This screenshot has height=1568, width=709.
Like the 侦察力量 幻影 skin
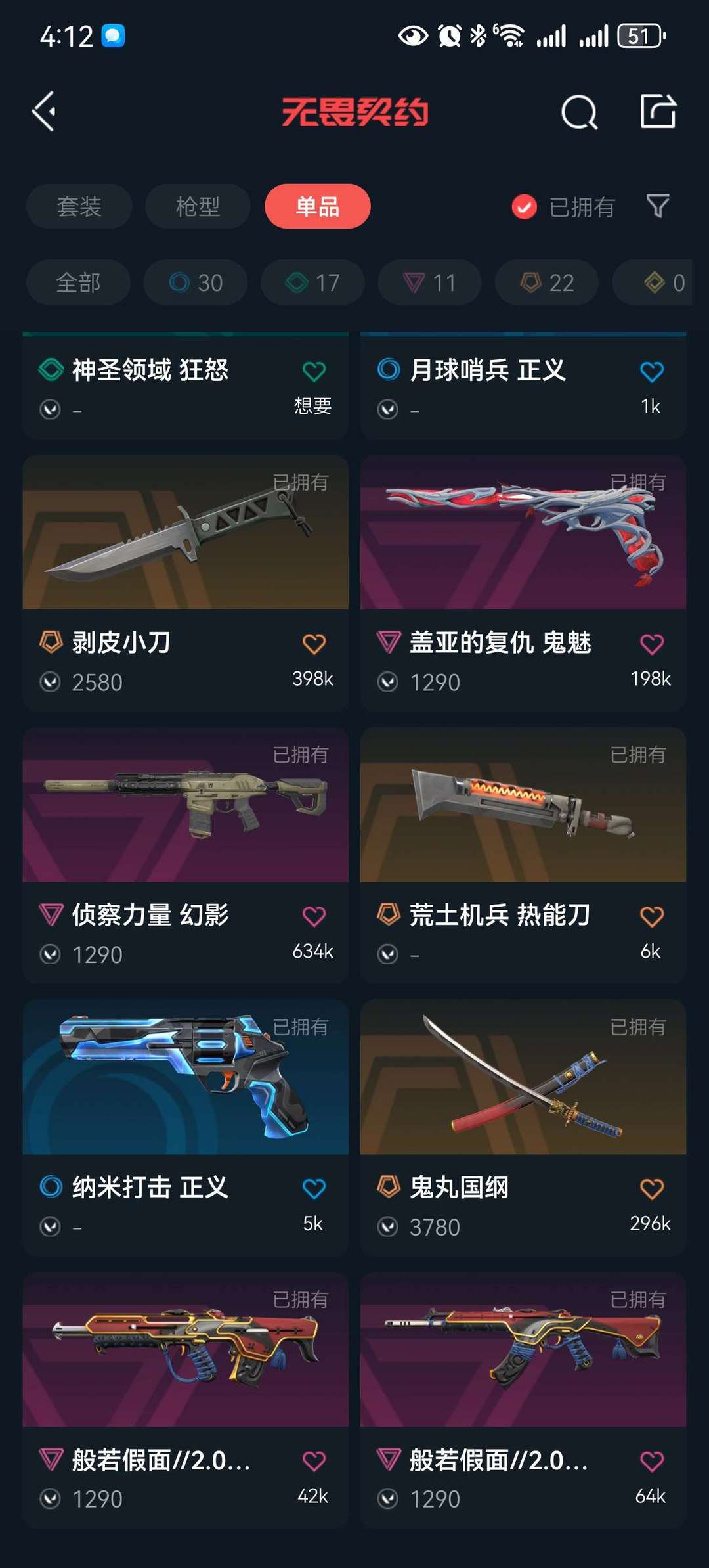pyautogui.click(x=314, y=916)
